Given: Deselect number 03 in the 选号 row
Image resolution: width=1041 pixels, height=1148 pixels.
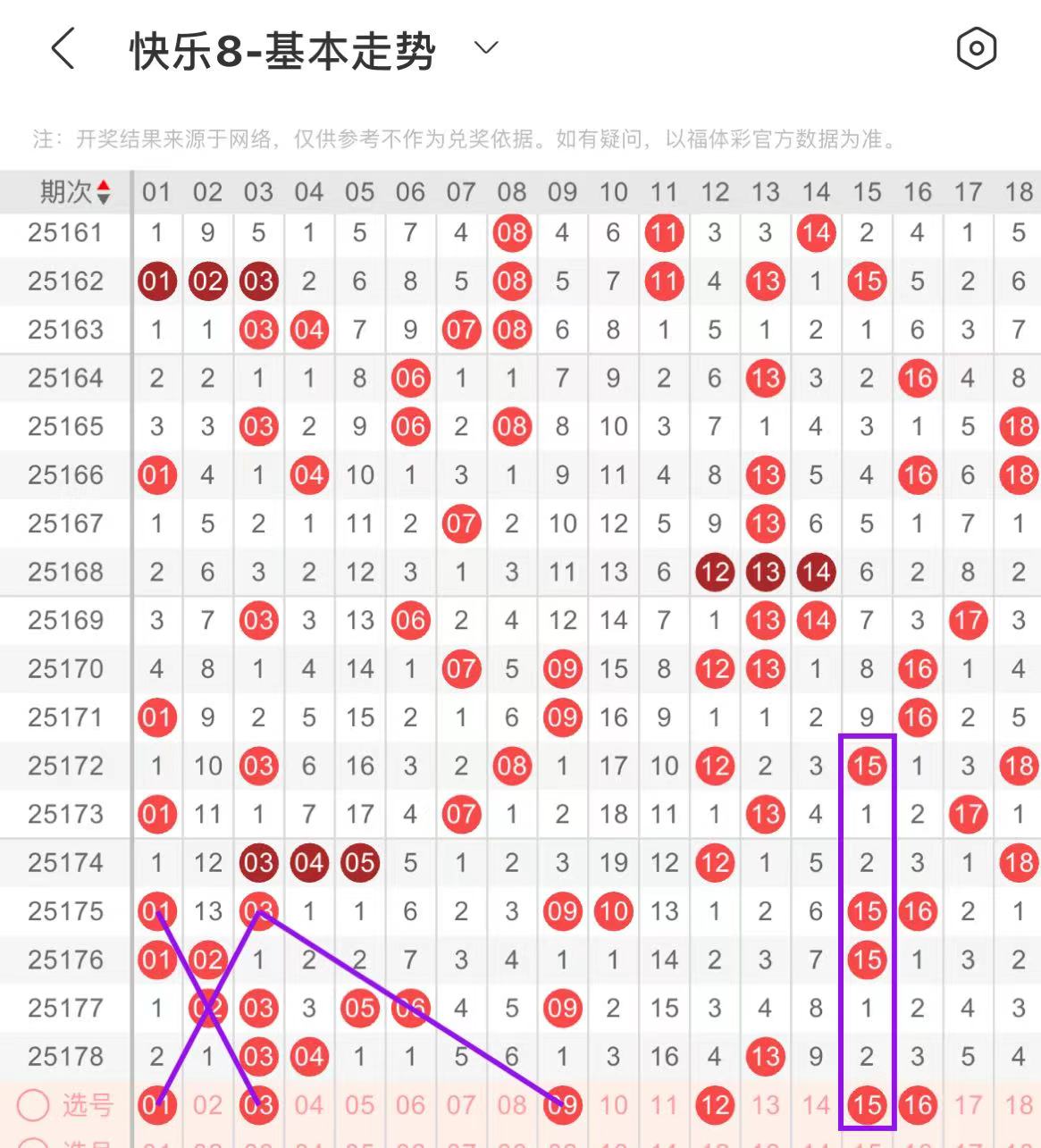Looking at the screenshot, I should 258,1105.
